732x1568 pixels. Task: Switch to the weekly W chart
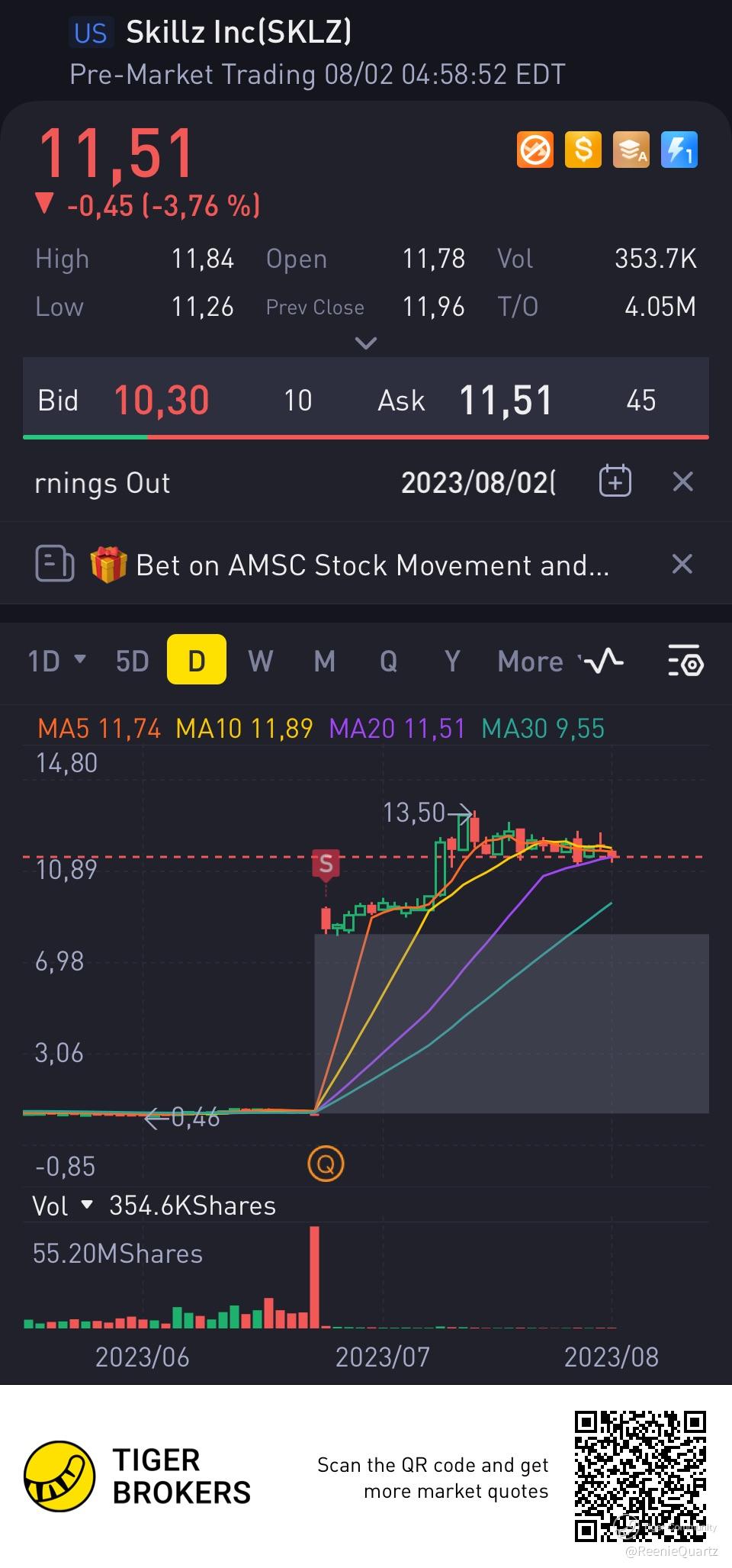pos(260,660)
